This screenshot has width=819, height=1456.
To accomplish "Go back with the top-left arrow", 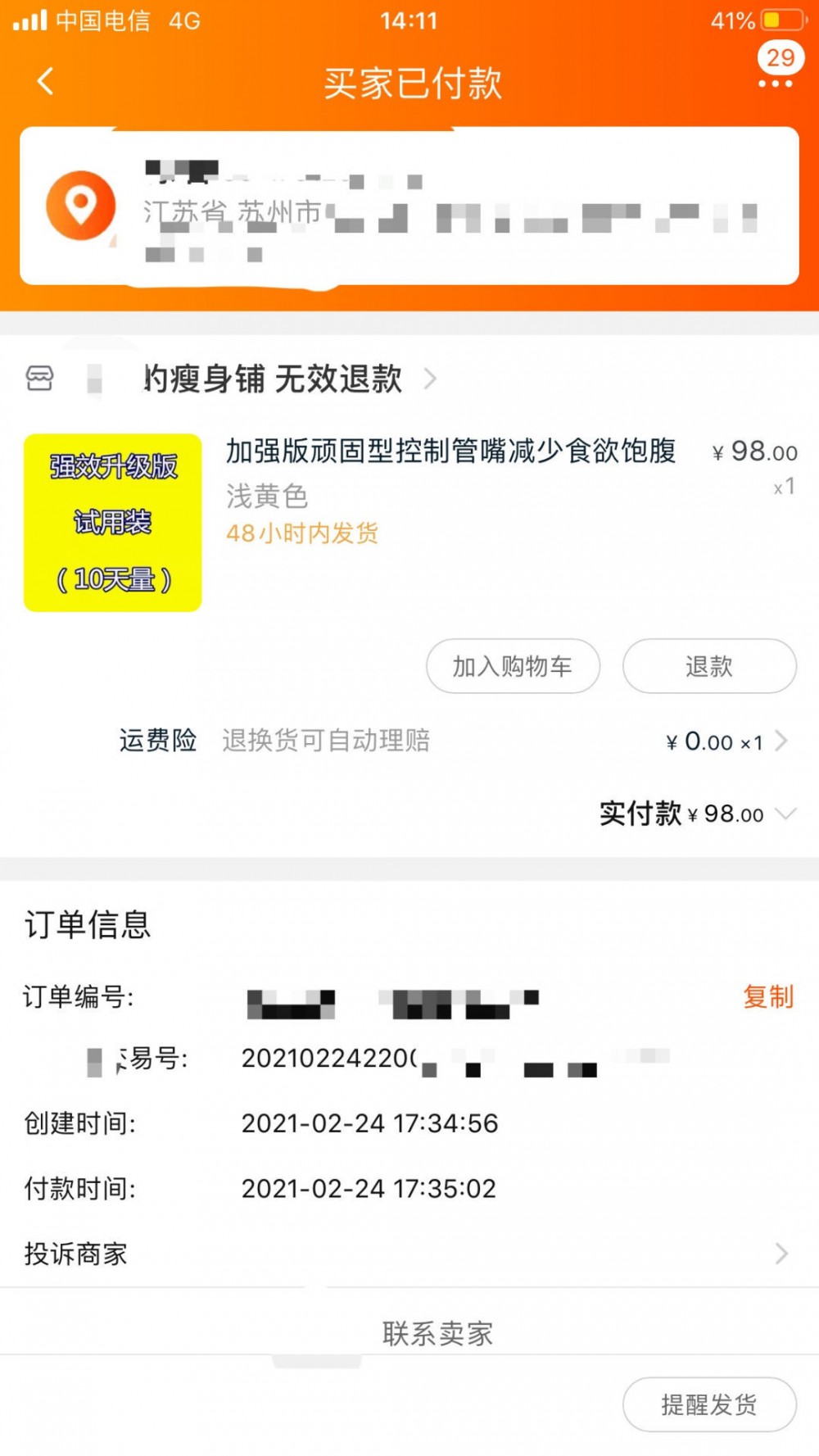I will pyautogui.click(x=46, y=82).
